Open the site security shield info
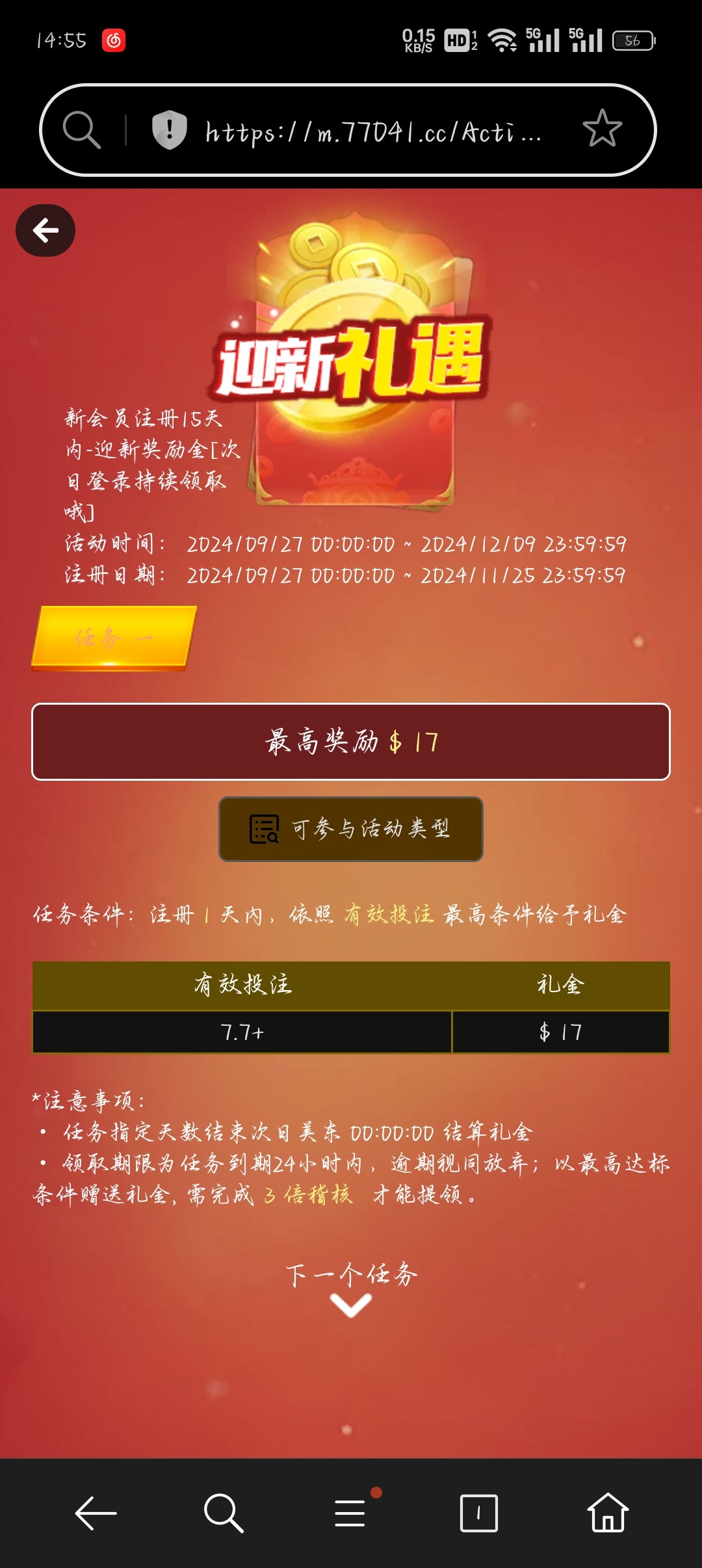The width and height of the screenshot is (702, 1568). 169,129
